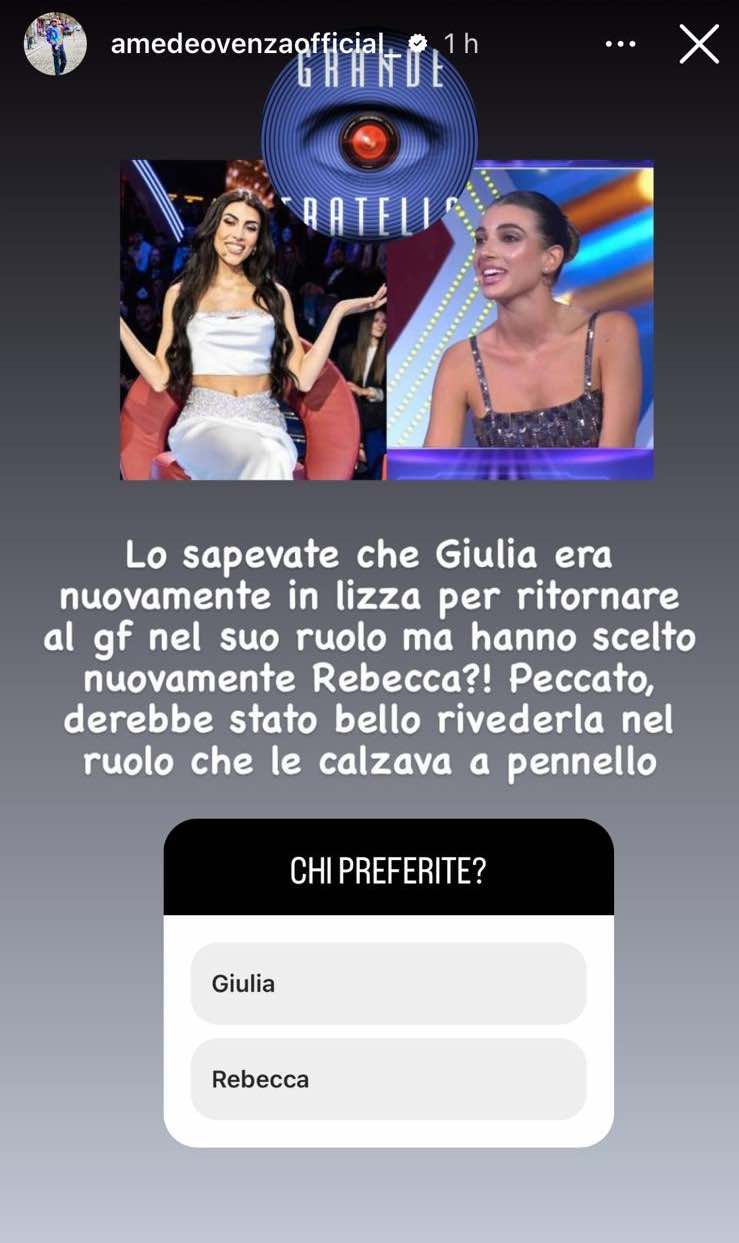This screenshot has height=1243, width=739.
Task: Close the story viewer
Action: pos(699,44)
